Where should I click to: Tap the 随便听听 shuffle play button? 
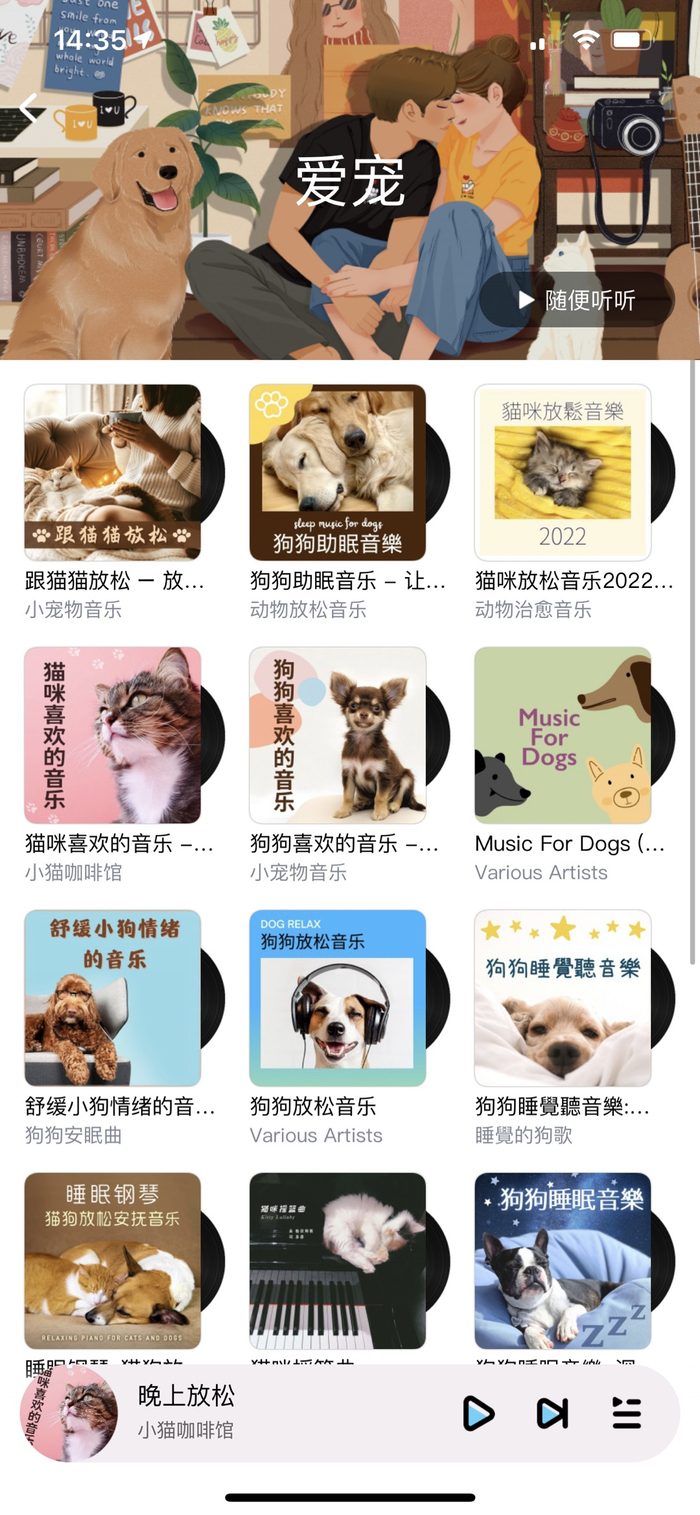point(576,300)
